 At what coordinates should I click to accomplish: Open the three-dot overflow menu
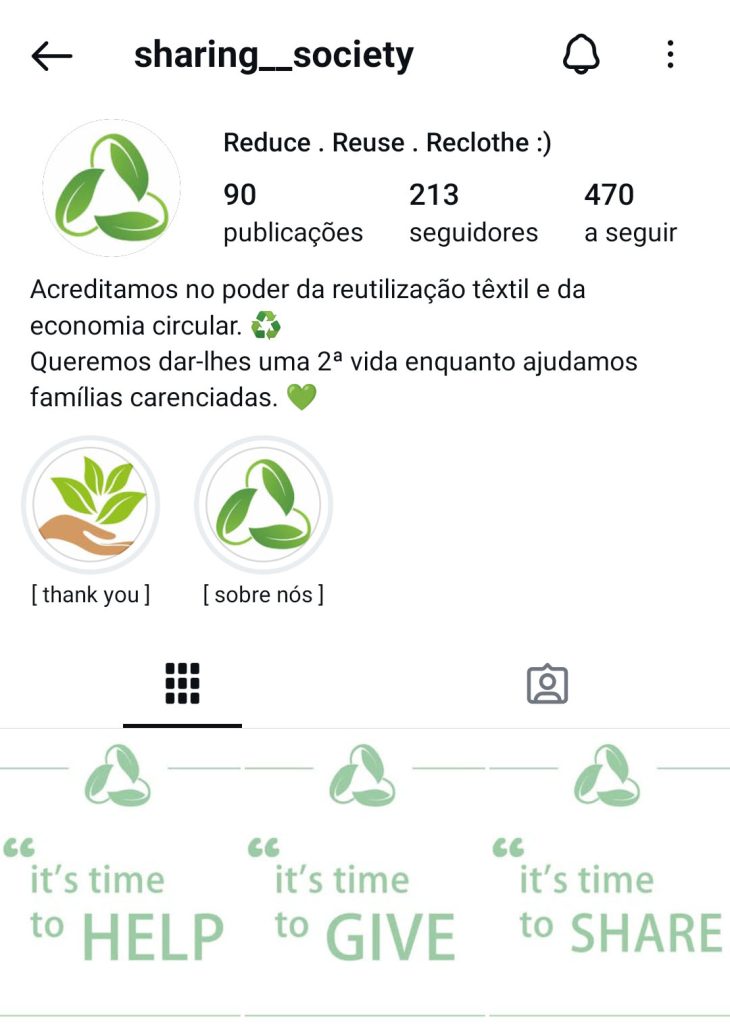[x=671, y=55]
